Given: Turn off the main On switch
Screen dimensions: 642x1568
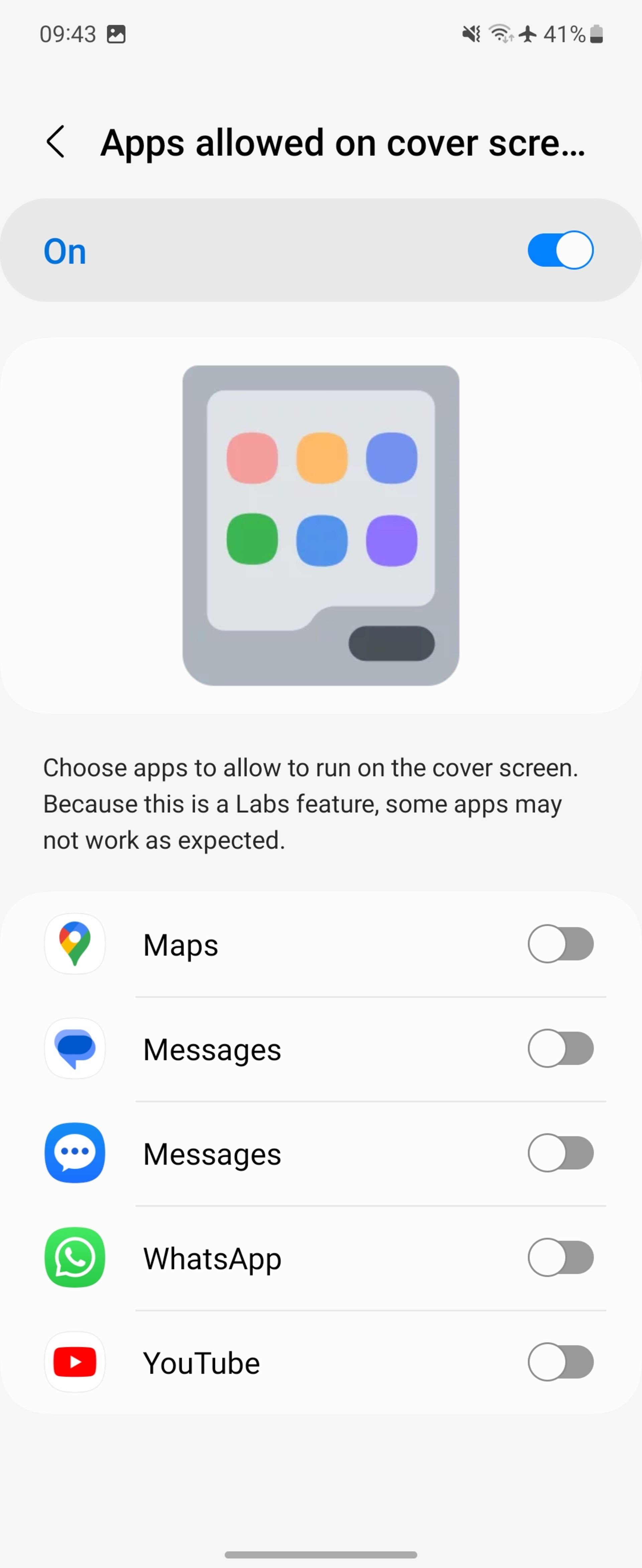Looking at the screenshot, I should pyautogui.click(x=560, y=250).
